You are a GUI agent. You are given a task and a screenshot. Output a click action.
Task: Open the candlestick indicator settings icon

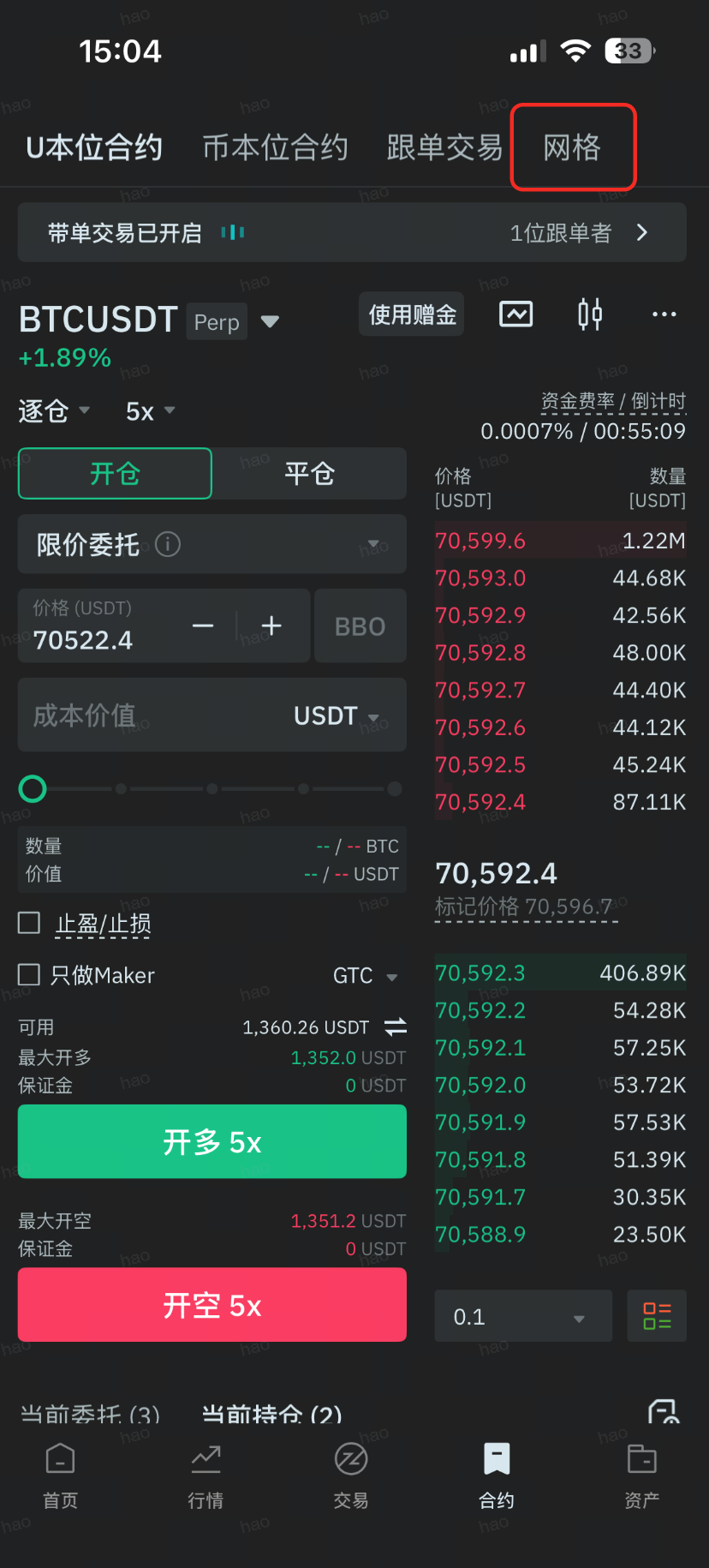[x=590, y=314]
